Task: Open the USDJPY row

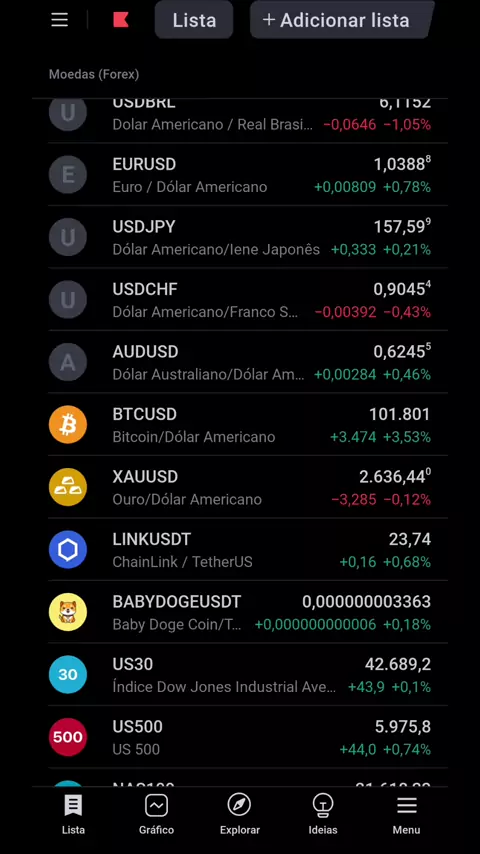Action: pos(248,237)
